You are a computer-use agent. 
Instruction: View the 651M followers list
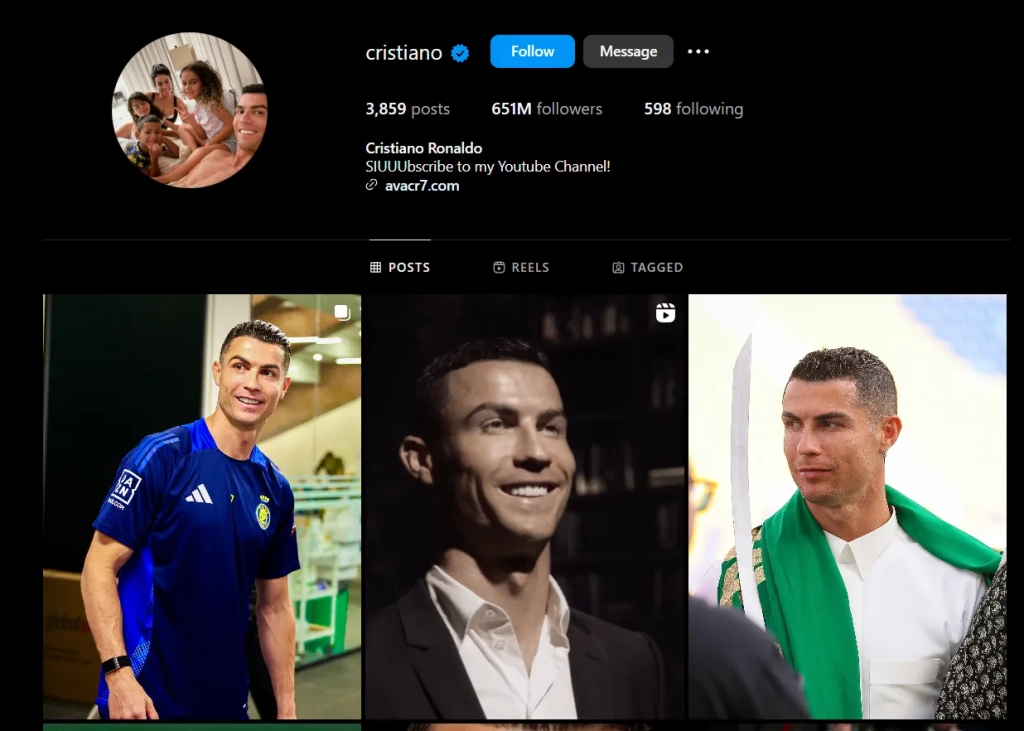click(547, 109)
